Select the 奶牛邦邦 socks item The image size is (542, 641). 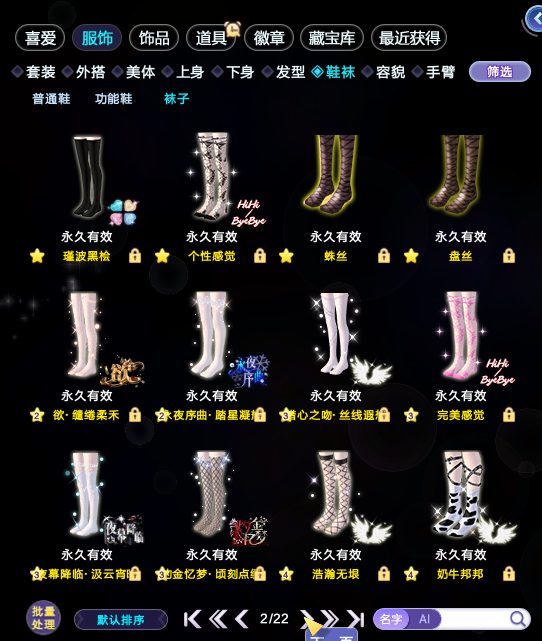click(461, 515)
